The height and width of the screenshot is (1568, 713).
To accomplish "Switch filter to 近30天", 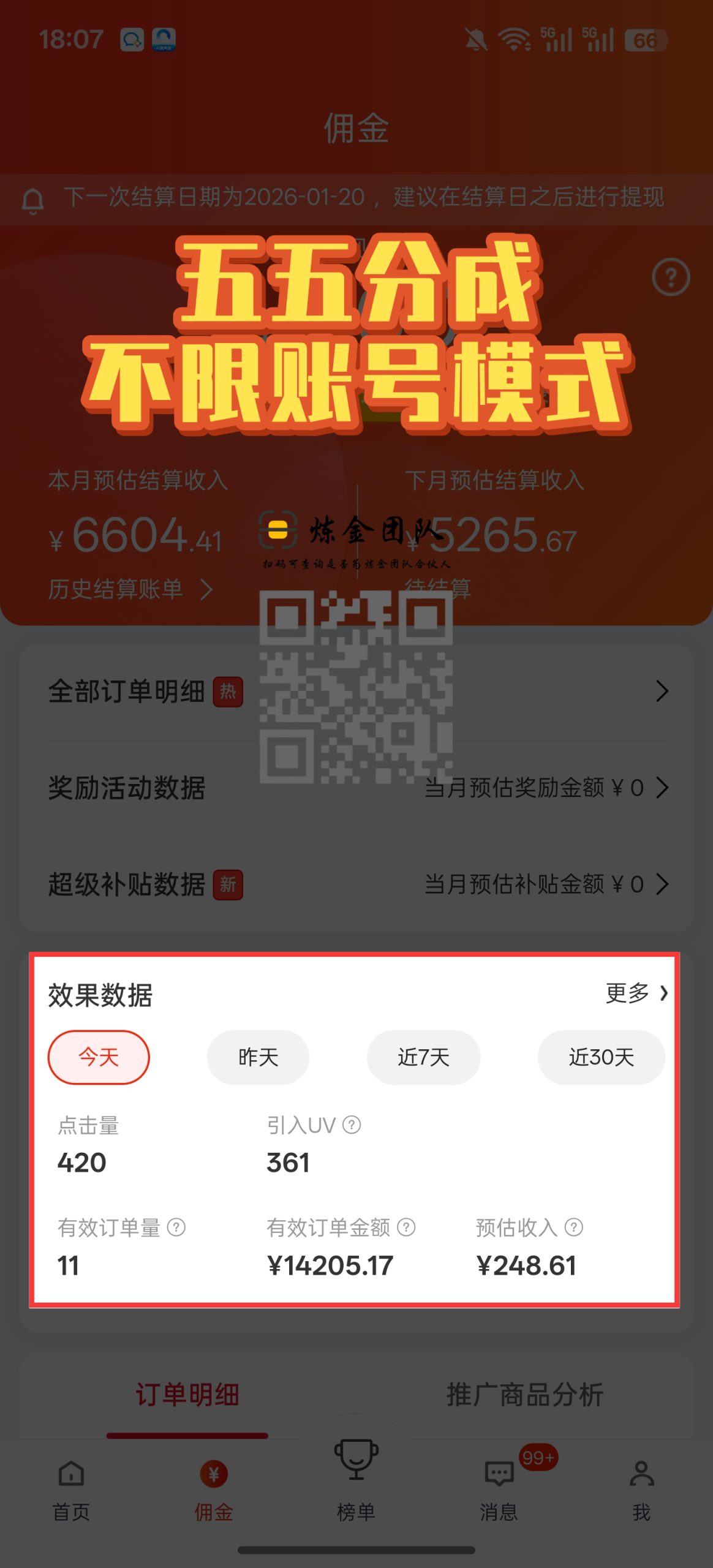I will [600, 1057].
